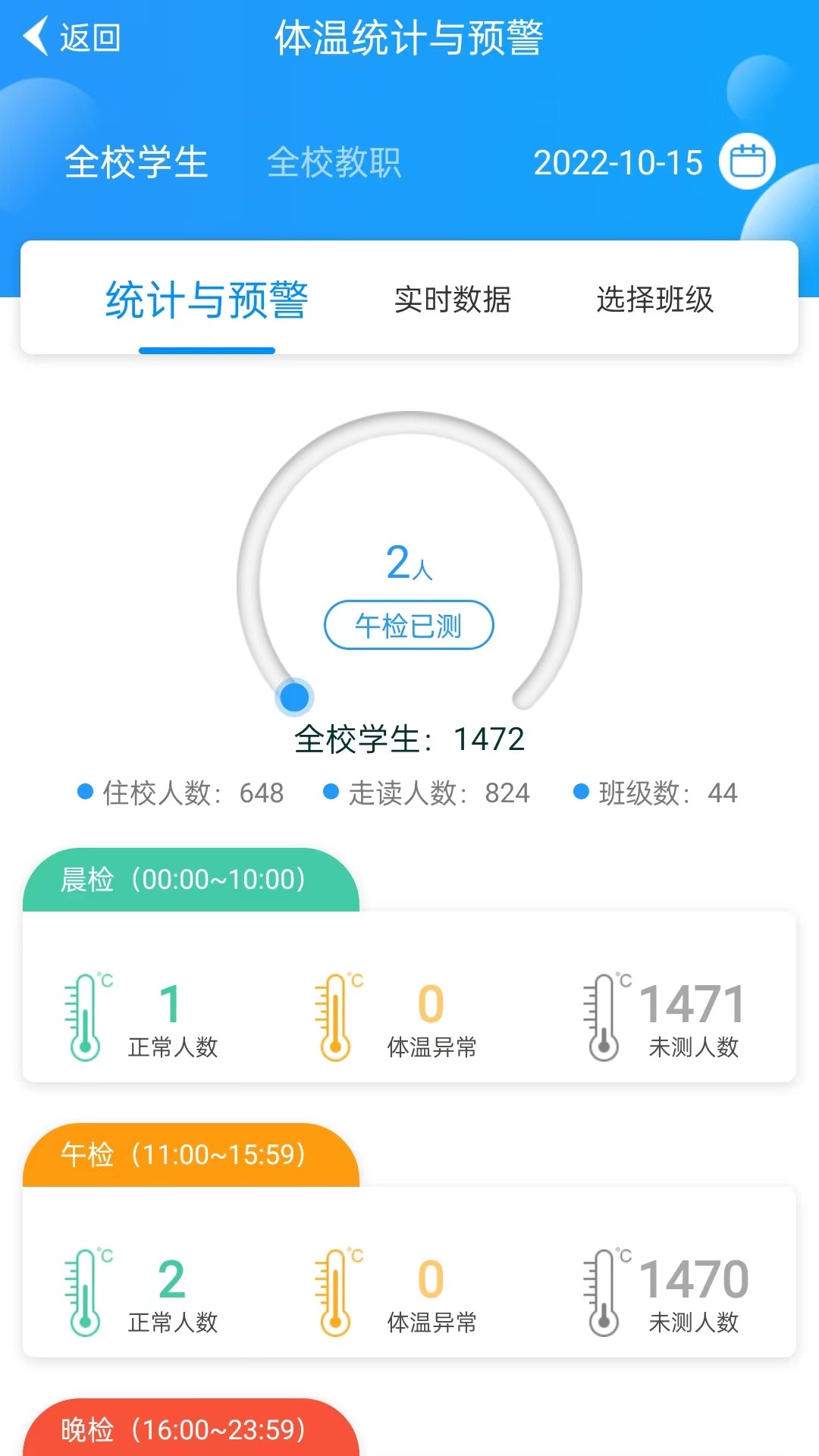This screenshot has height=1456, width=819.
Task: Collapse the 午检 noon check section
Action: tap(182, 1155)
